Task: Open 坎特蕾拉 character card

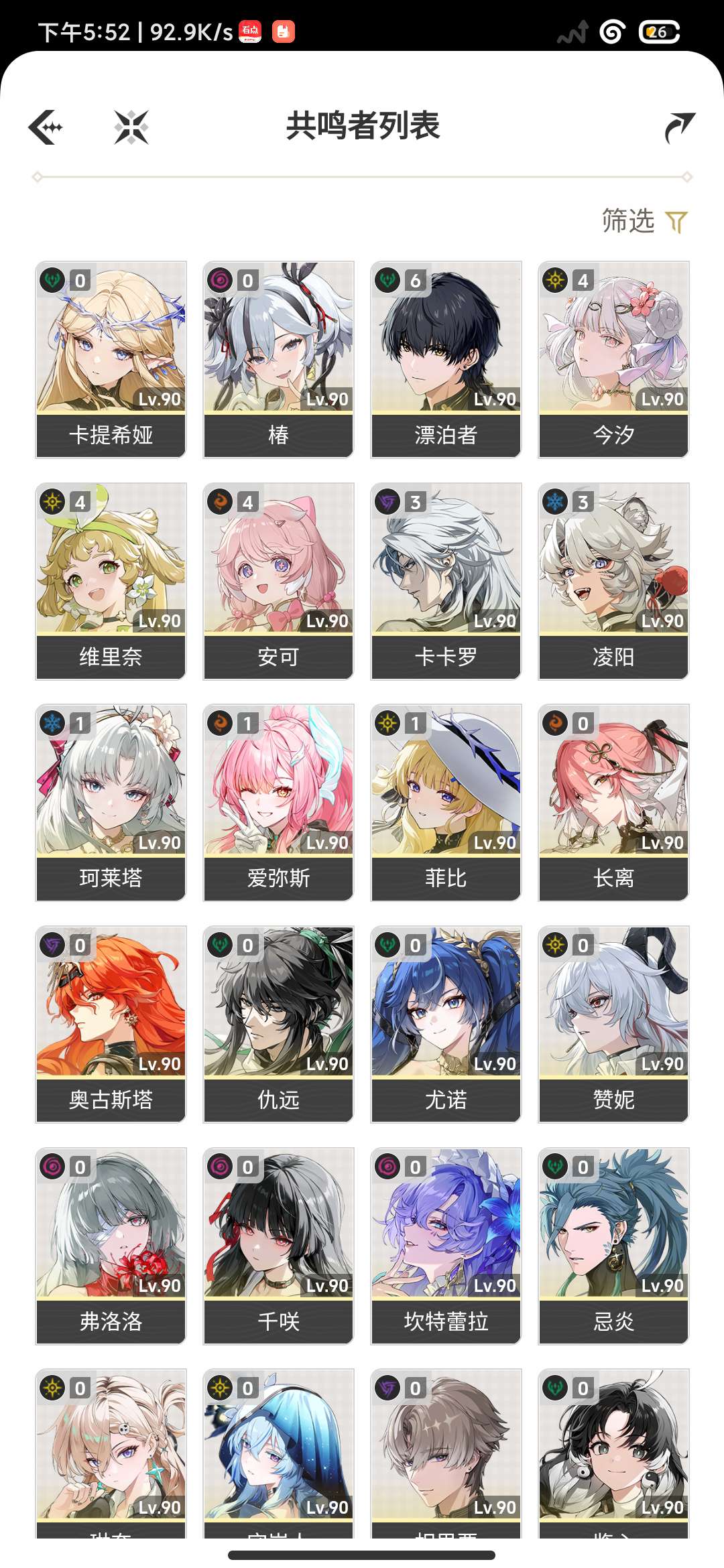Action: coord(446,1246)
